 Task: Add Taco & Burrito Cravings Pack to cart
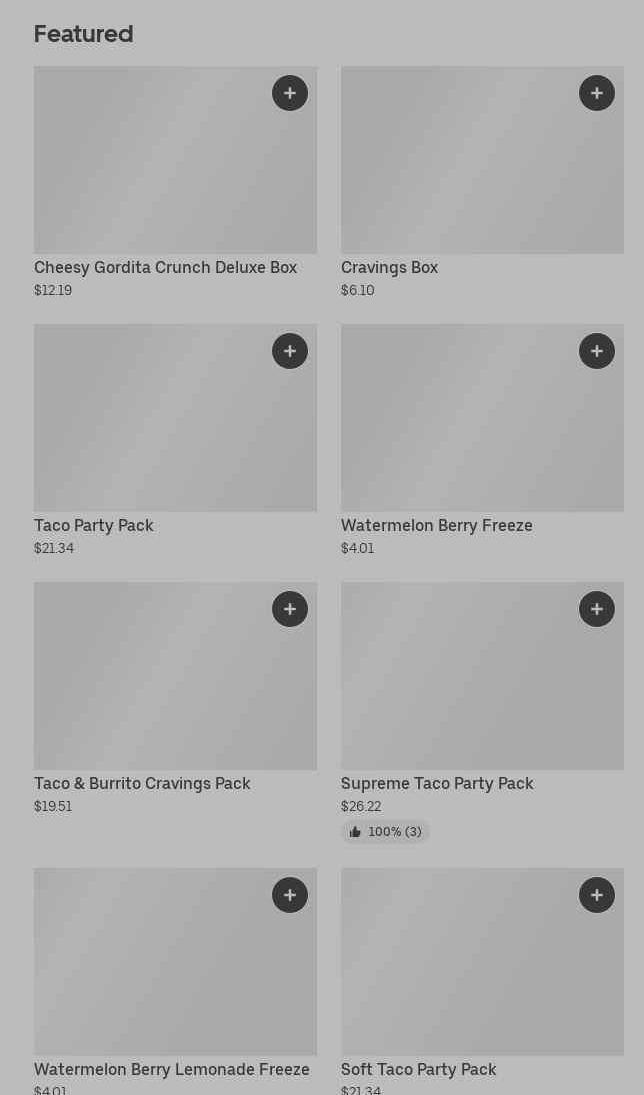(x=290, y=609)
